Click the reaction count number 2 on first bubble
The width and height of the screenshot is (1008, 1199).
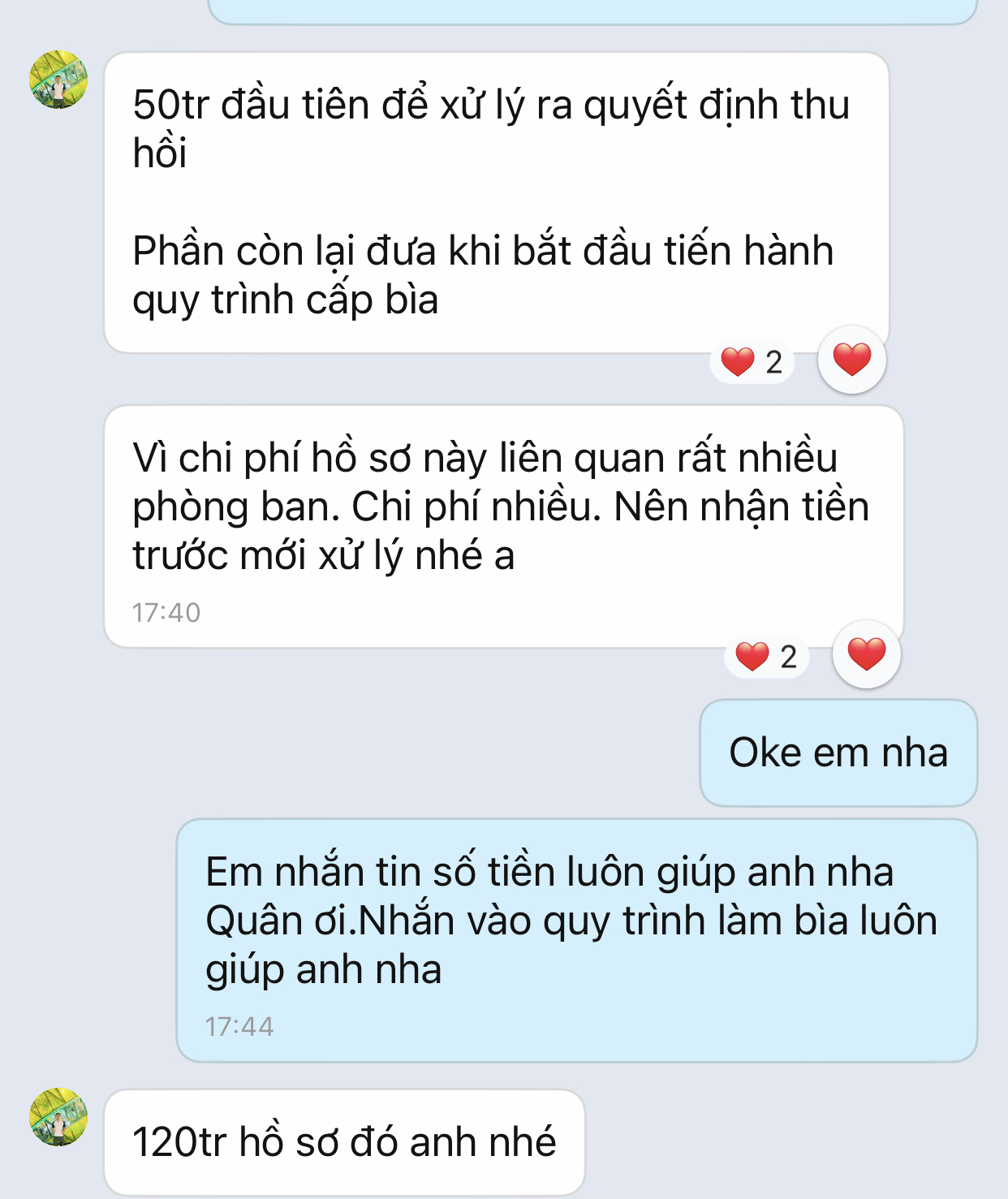tap(773, 362)
